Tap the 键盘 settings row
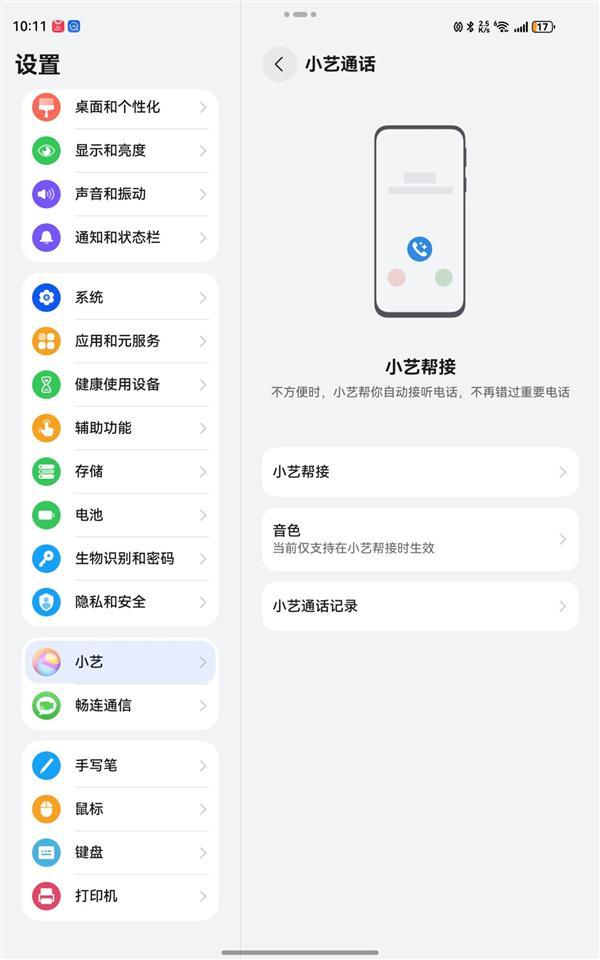600x960 pixels. [120, 853]
